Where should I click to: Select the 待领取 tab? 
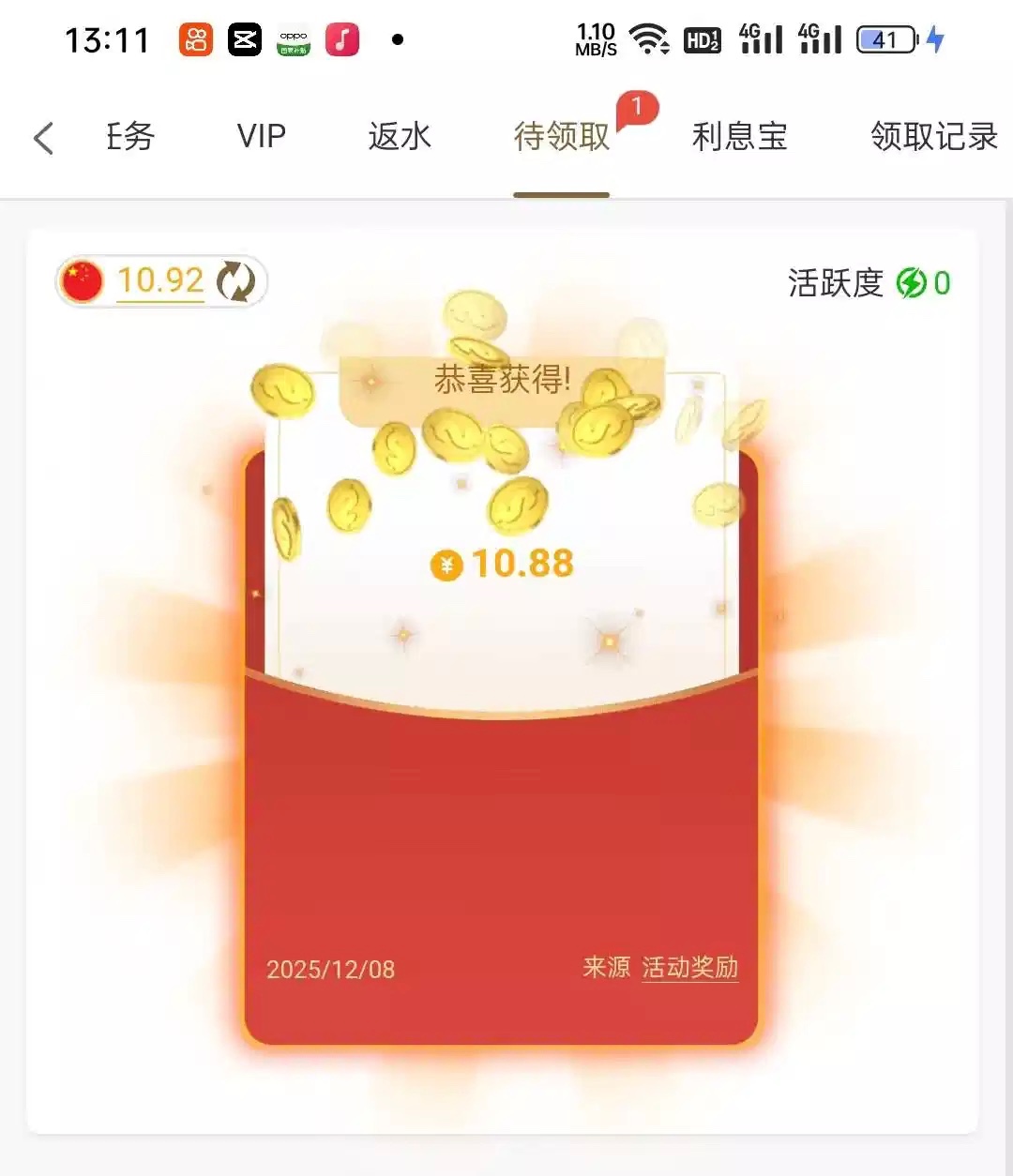(x=561, y=137)
